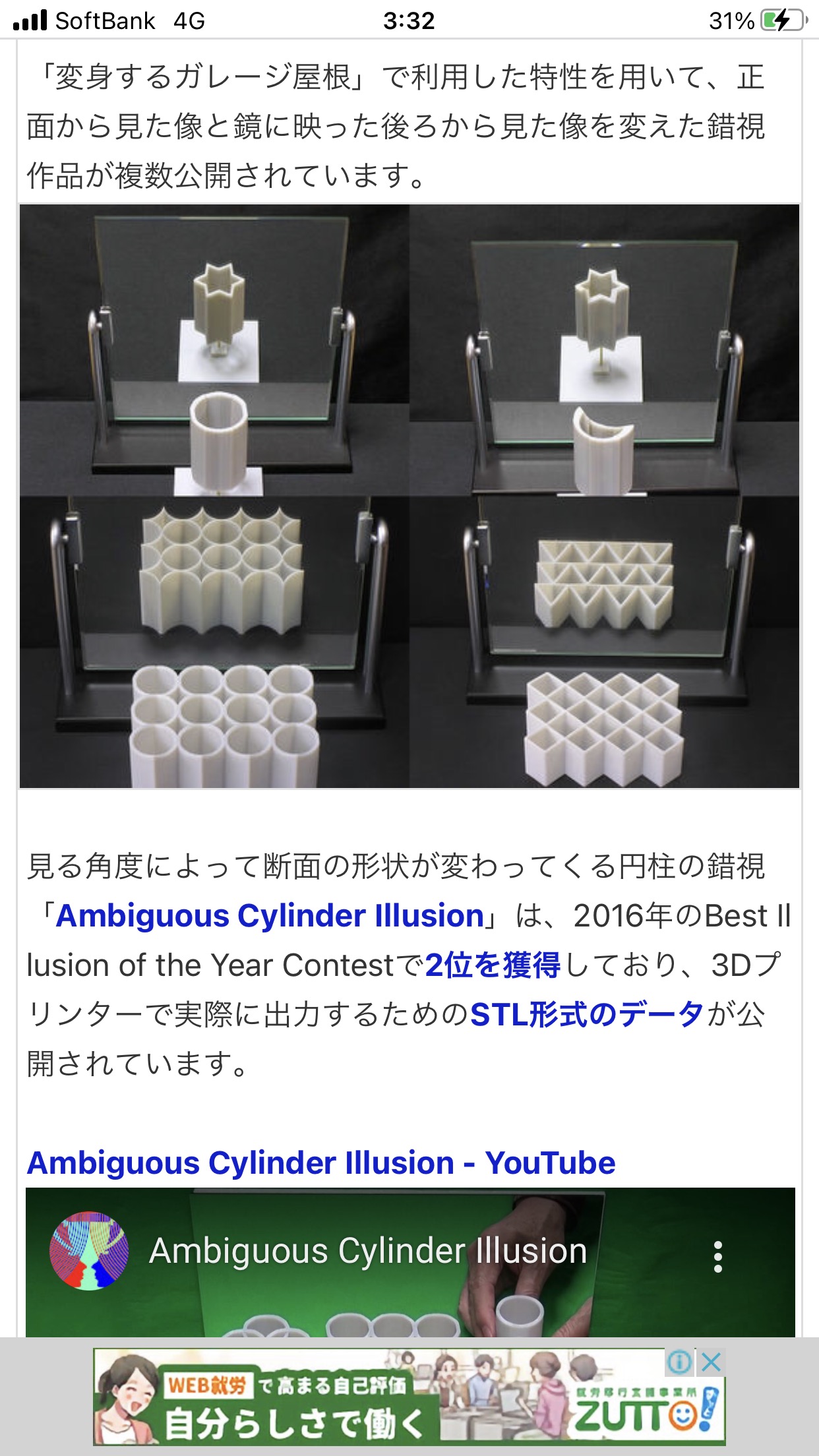
Task: Open Ambiguous Cylinder Illusion - YouTube link
Action: click(x=320, y=1163)
